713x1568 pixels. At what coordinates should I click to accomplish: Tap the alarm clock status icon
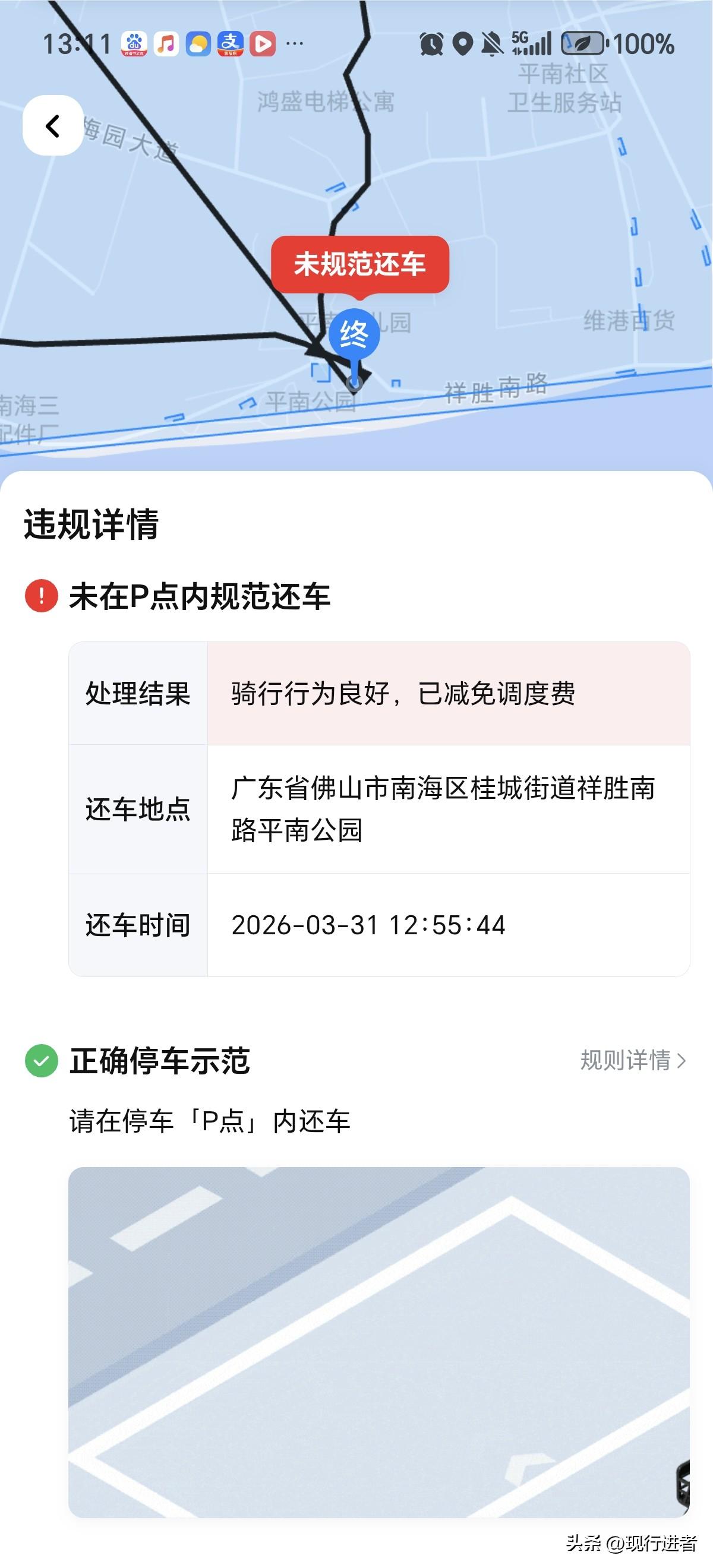point(431,44)
